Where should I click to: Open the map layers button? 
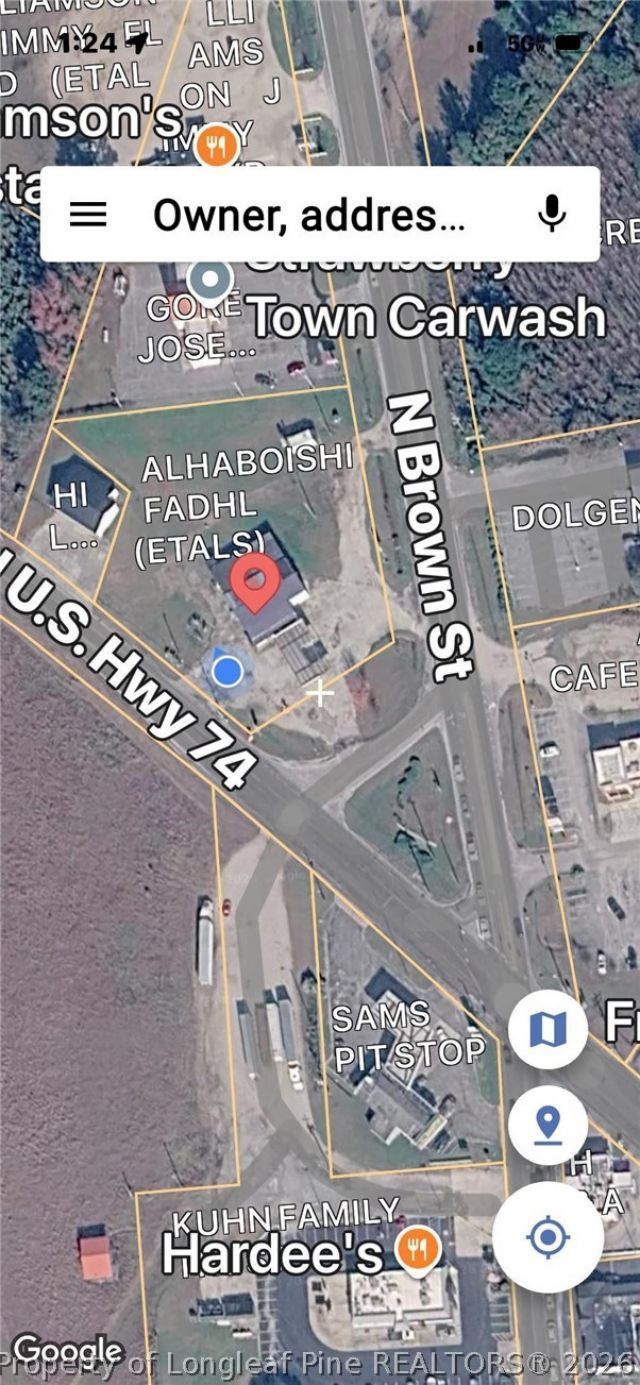547,1030
